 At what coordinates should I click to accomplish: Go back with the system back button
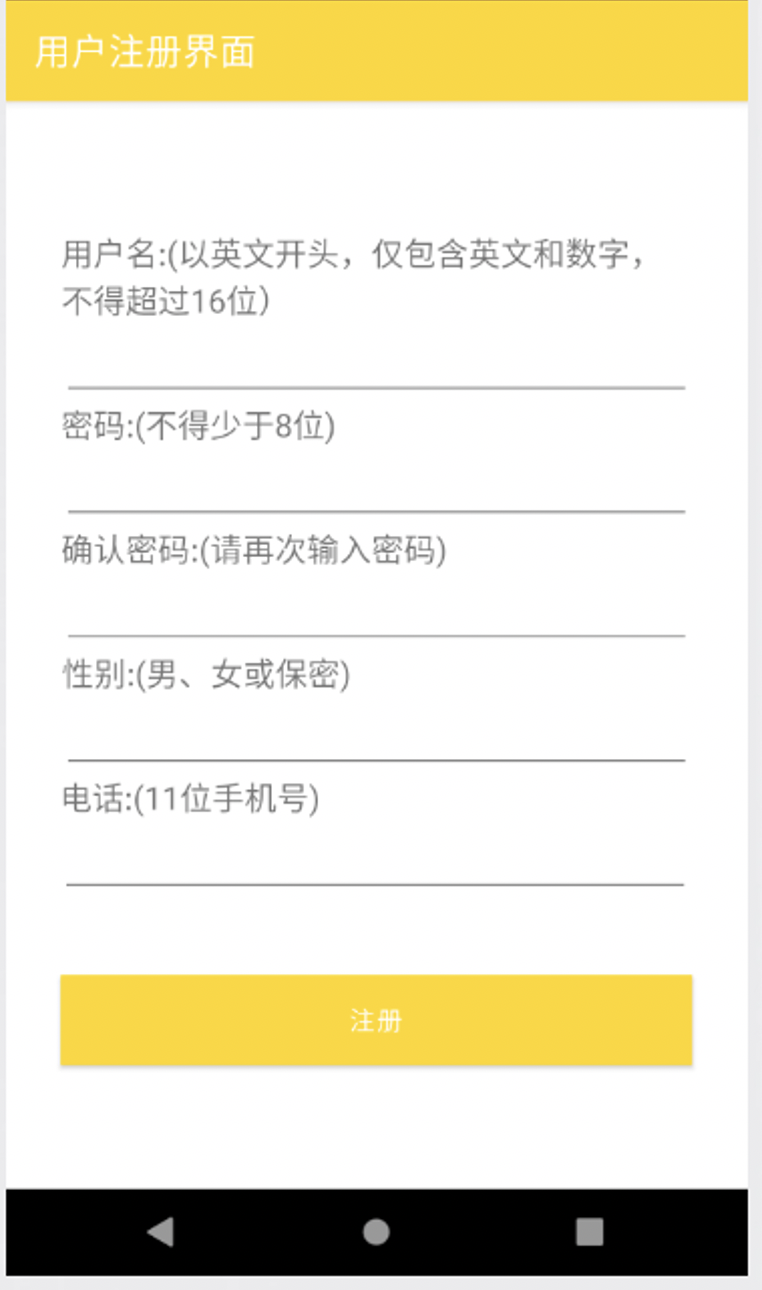point(160,1232)
